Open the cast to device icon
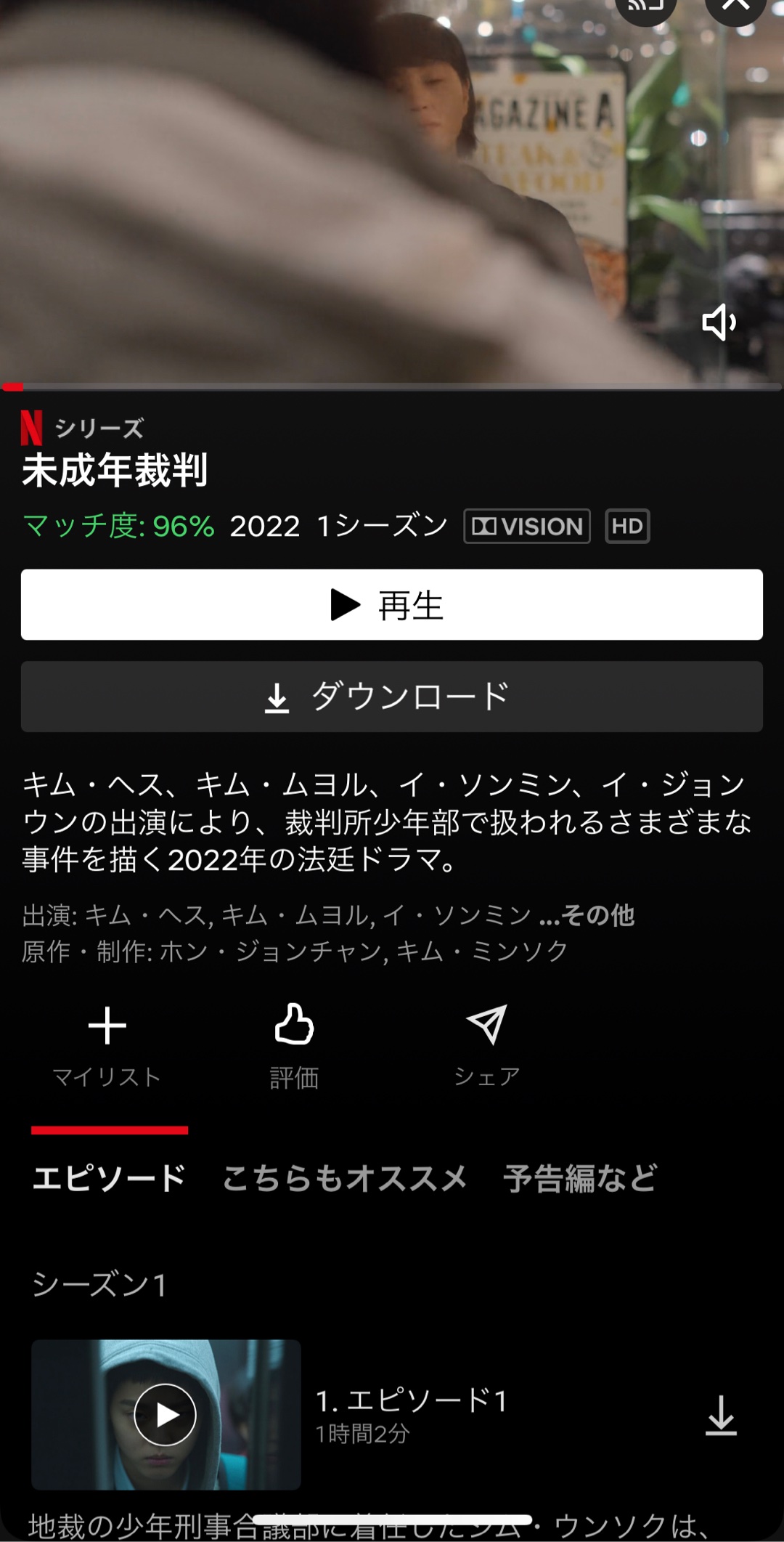Viewport: 784px width, 1542px height. 645,7
